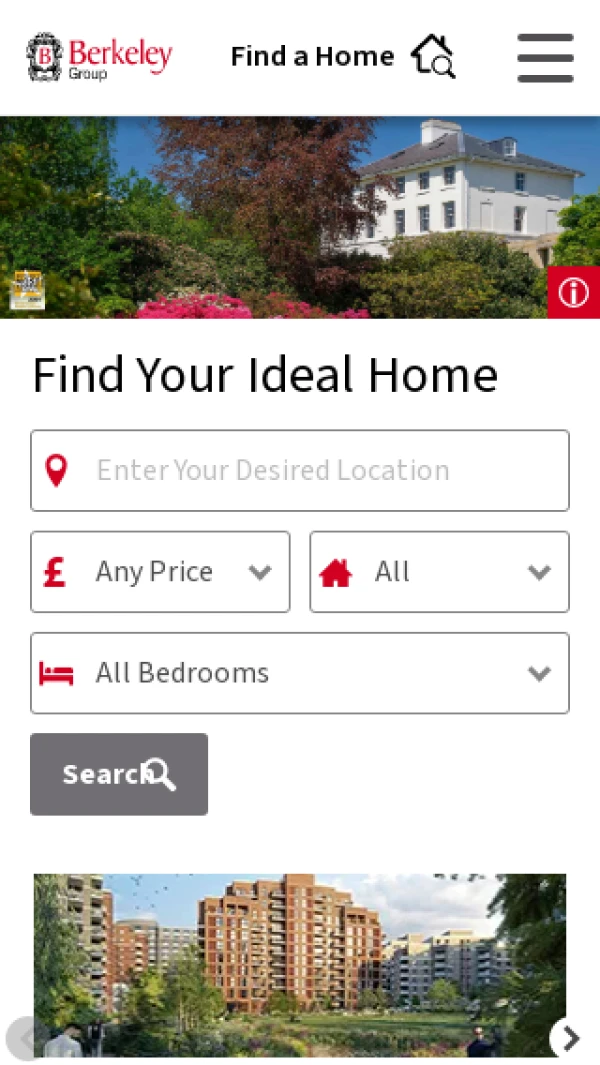Open the red info icon on banner

point(573,292)
